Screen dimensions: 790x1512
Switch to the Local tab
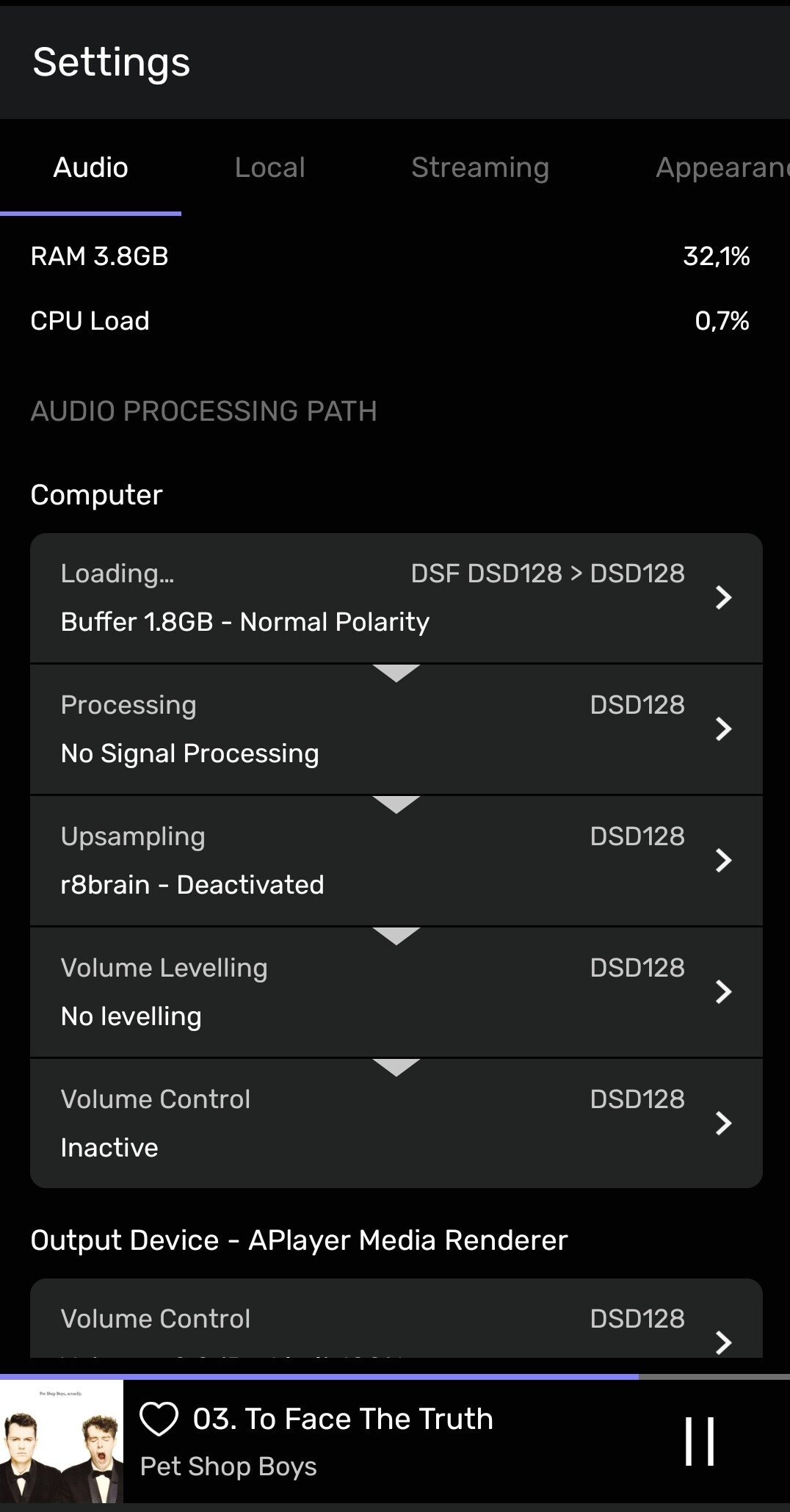pos(269,167)
